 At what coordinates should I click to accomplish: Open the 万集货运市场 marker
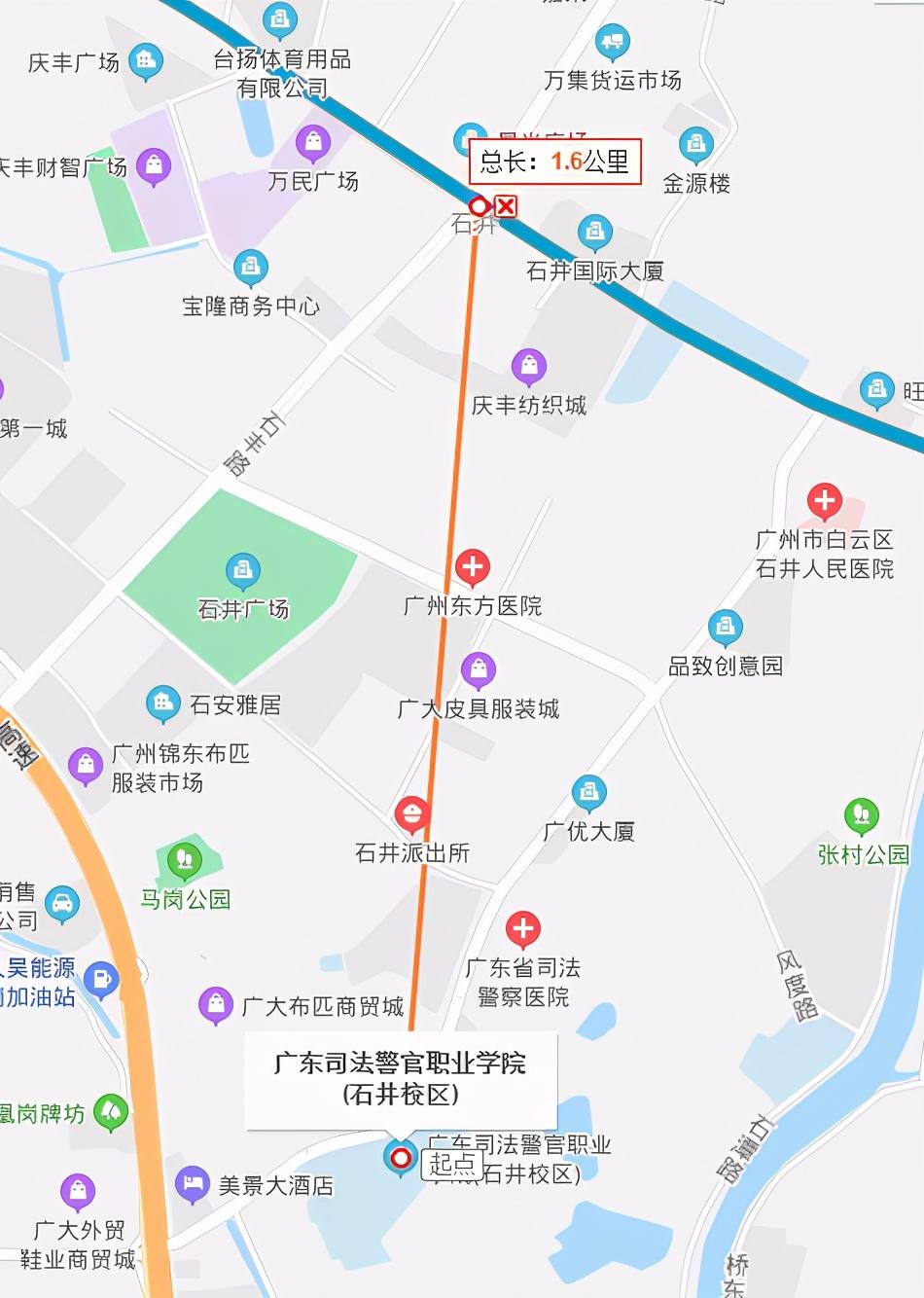612,41
